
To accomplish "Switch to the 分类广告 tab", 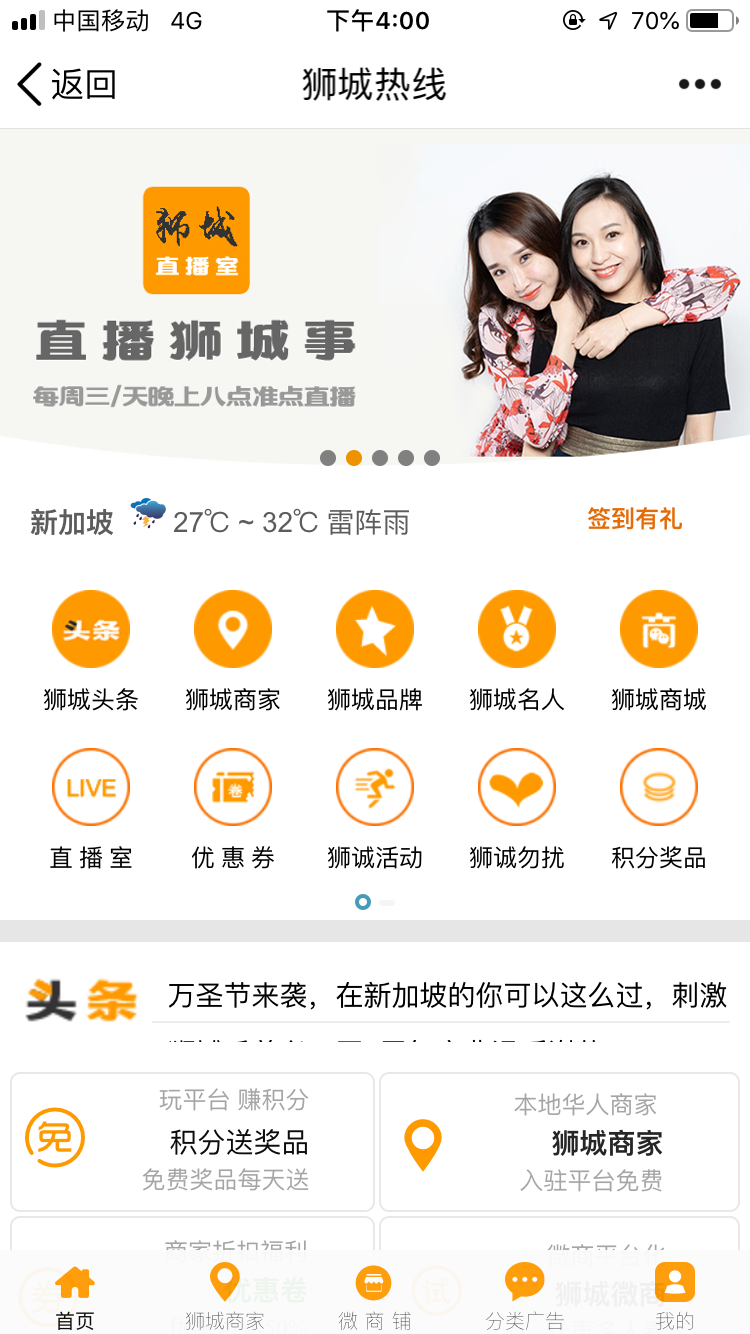I will 524,1297.
